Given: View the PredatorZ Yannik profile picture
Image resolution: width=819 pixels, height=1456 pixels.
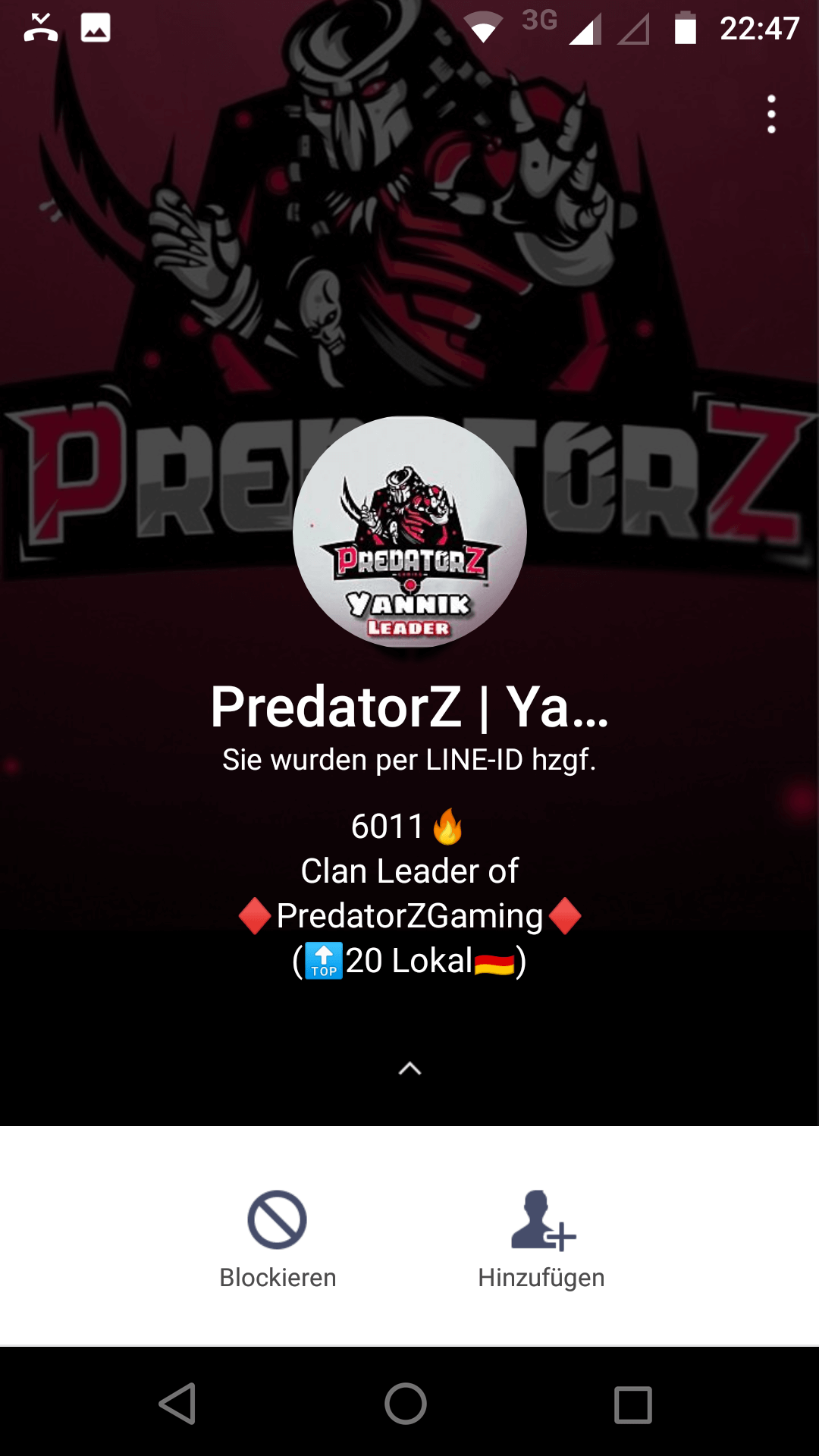Looking at the screenshot, I should [x=409, y=532].
